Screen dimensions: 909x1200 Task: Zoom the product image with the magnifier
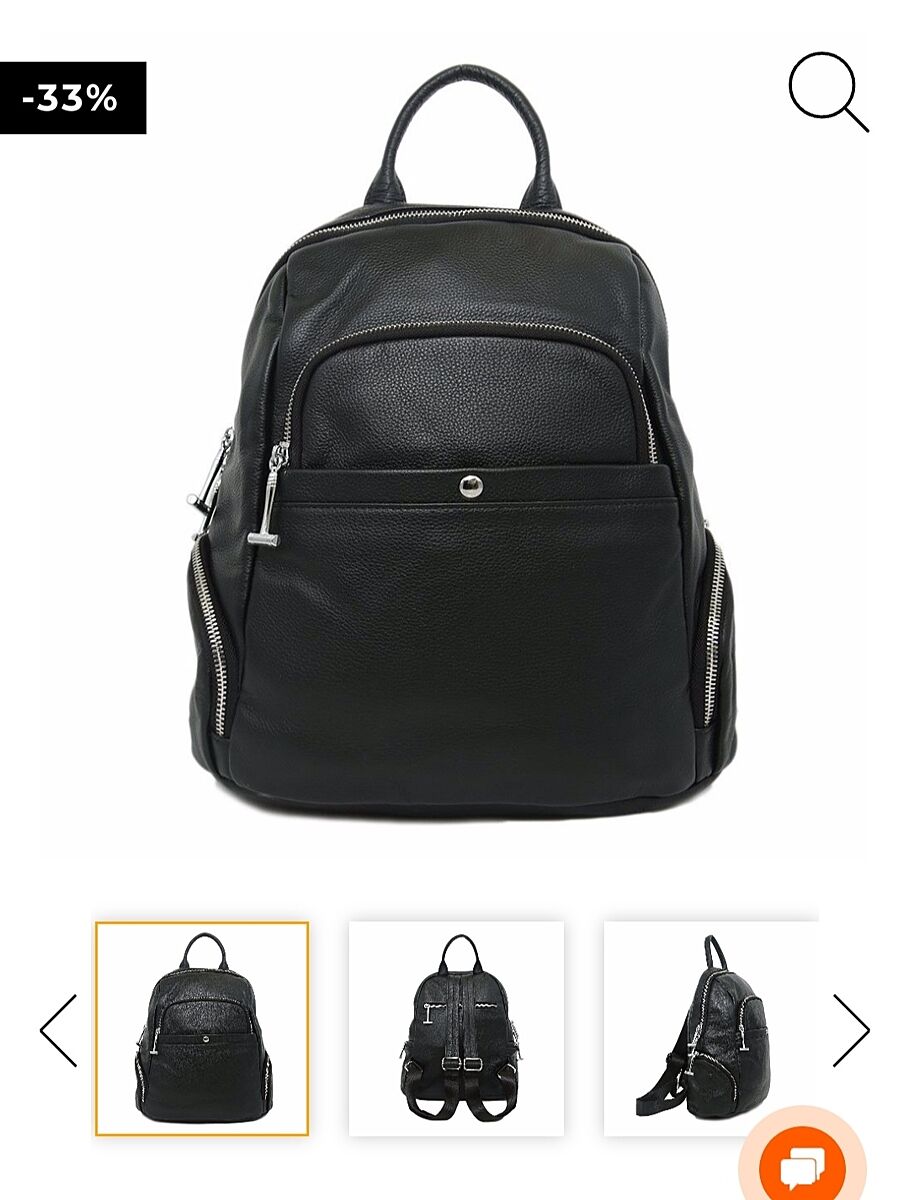828,92
